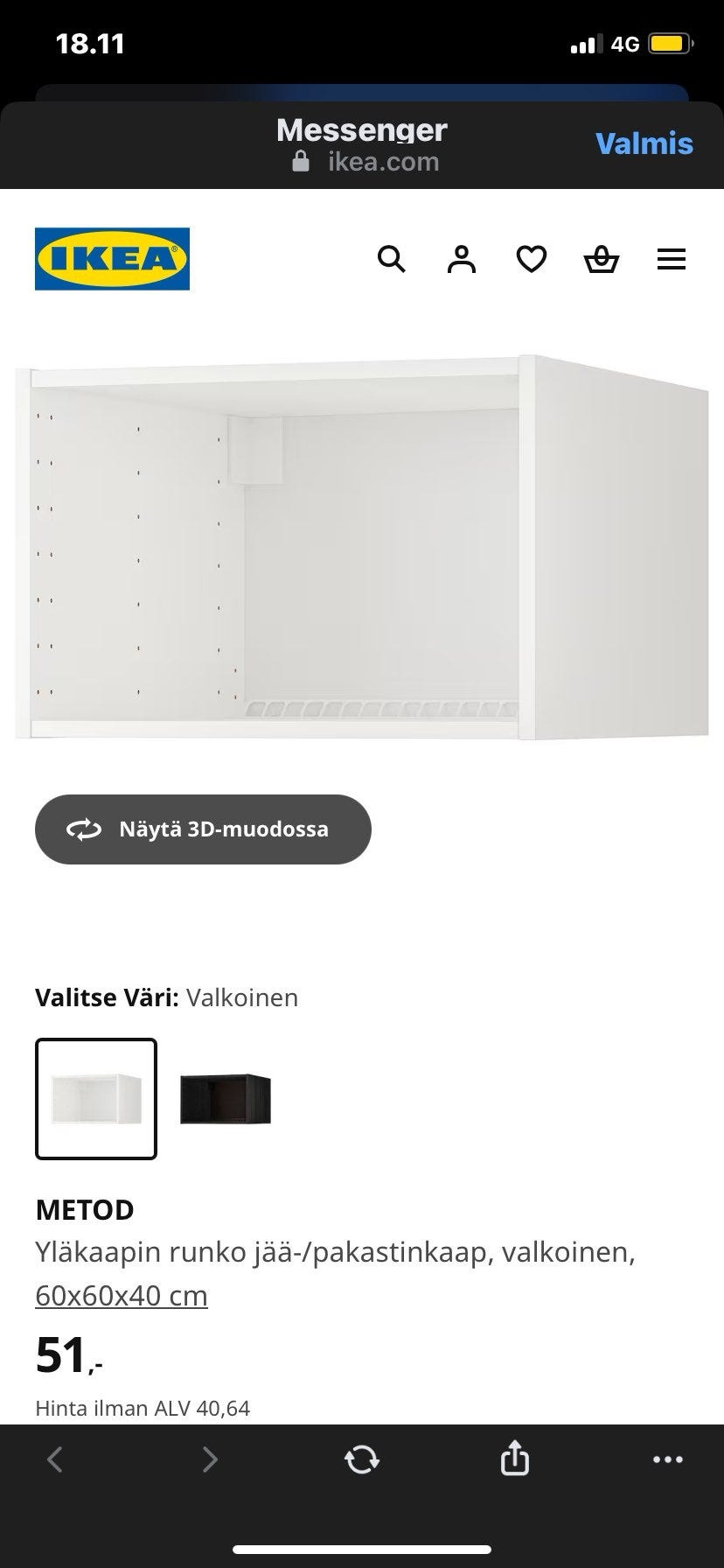The height and width of the screenshot is (1568, 724).
Task: Navigate forward with the right arrow
Action: (210, 1459)
